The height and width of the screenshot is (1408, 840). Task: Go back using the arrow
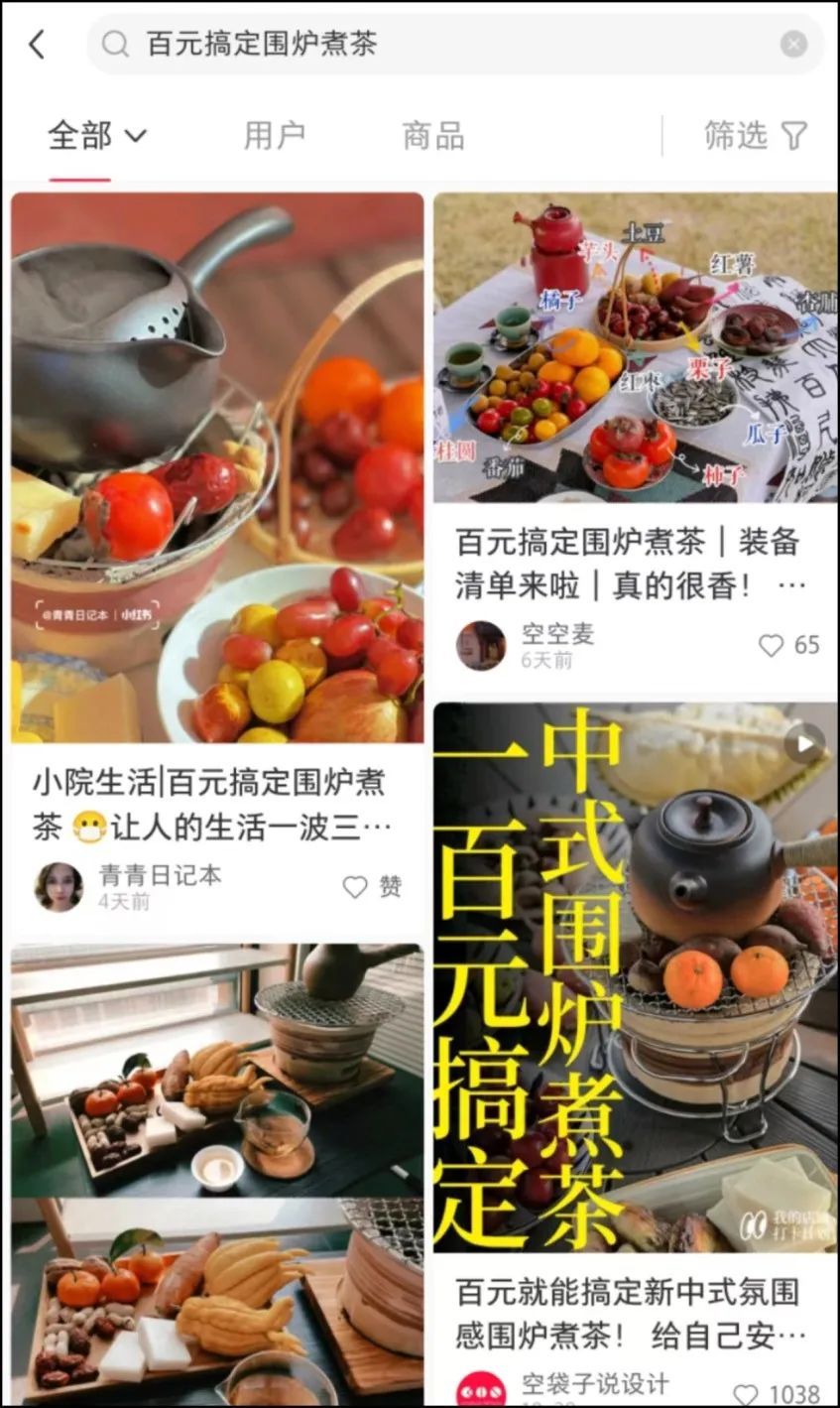(x=38, y=44)
